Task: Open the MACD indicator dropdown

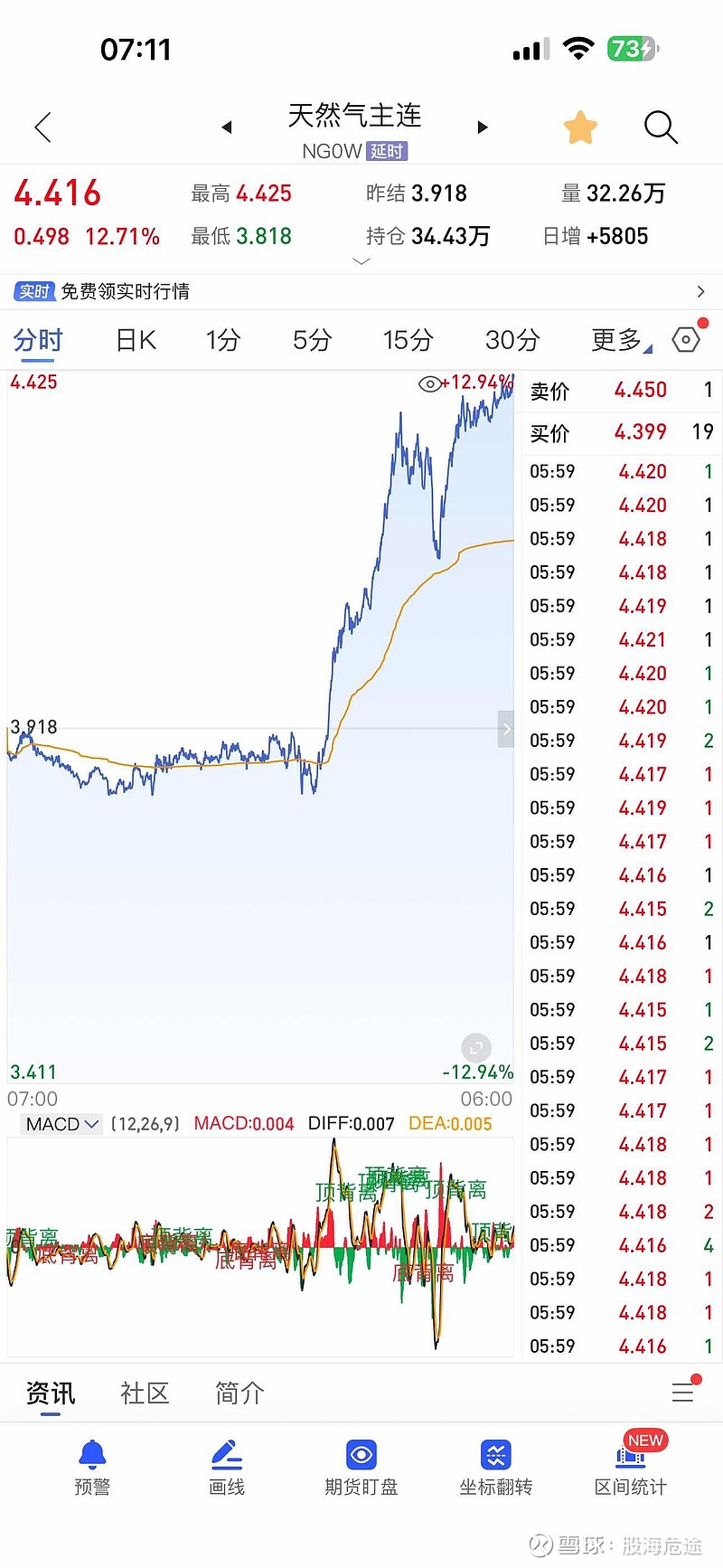Action: [x=61, y=1124]
